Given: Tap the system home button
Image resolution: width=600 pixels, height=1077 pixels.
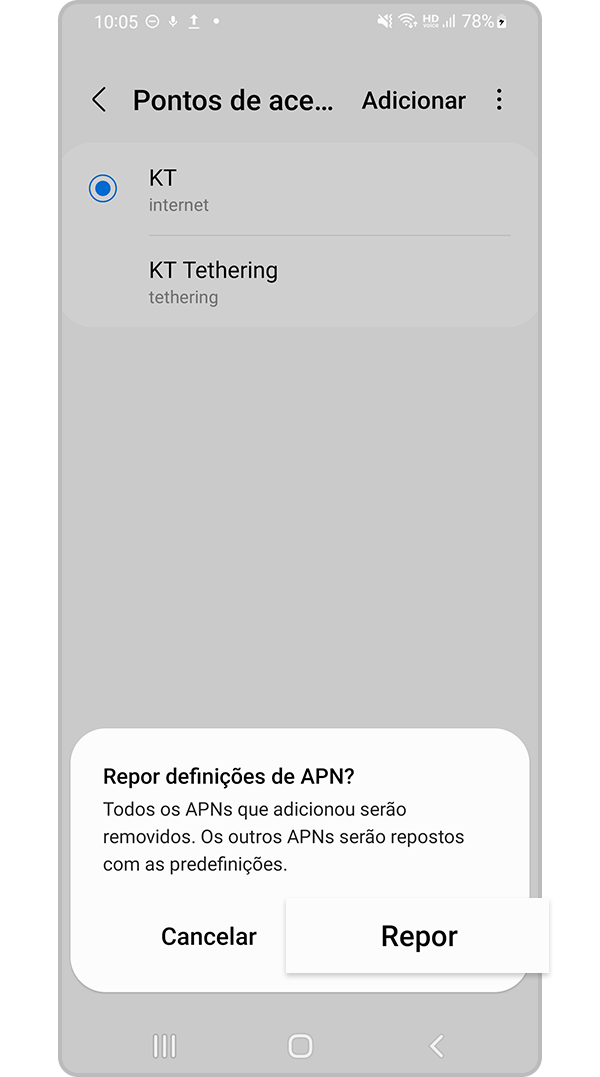Looking at the screenshot, I should click(300, 1045).
